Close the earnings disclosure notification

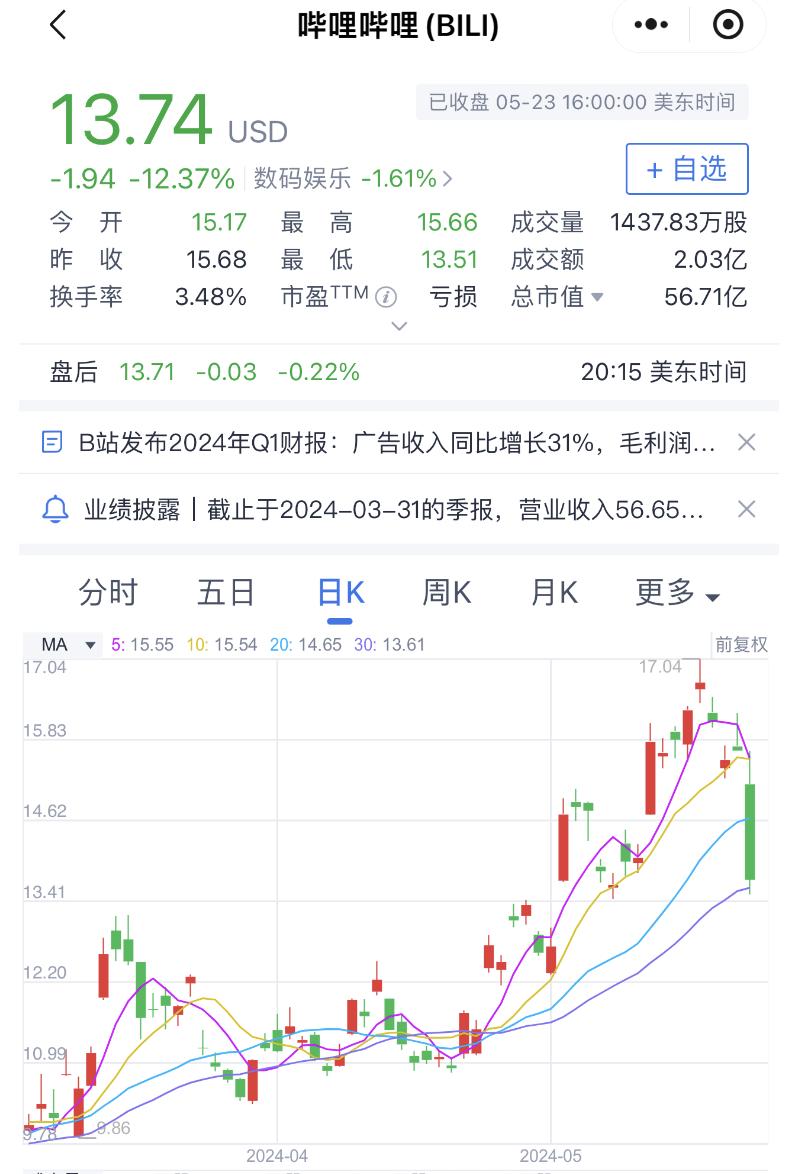pyautogui.click(x=746, y=509)
